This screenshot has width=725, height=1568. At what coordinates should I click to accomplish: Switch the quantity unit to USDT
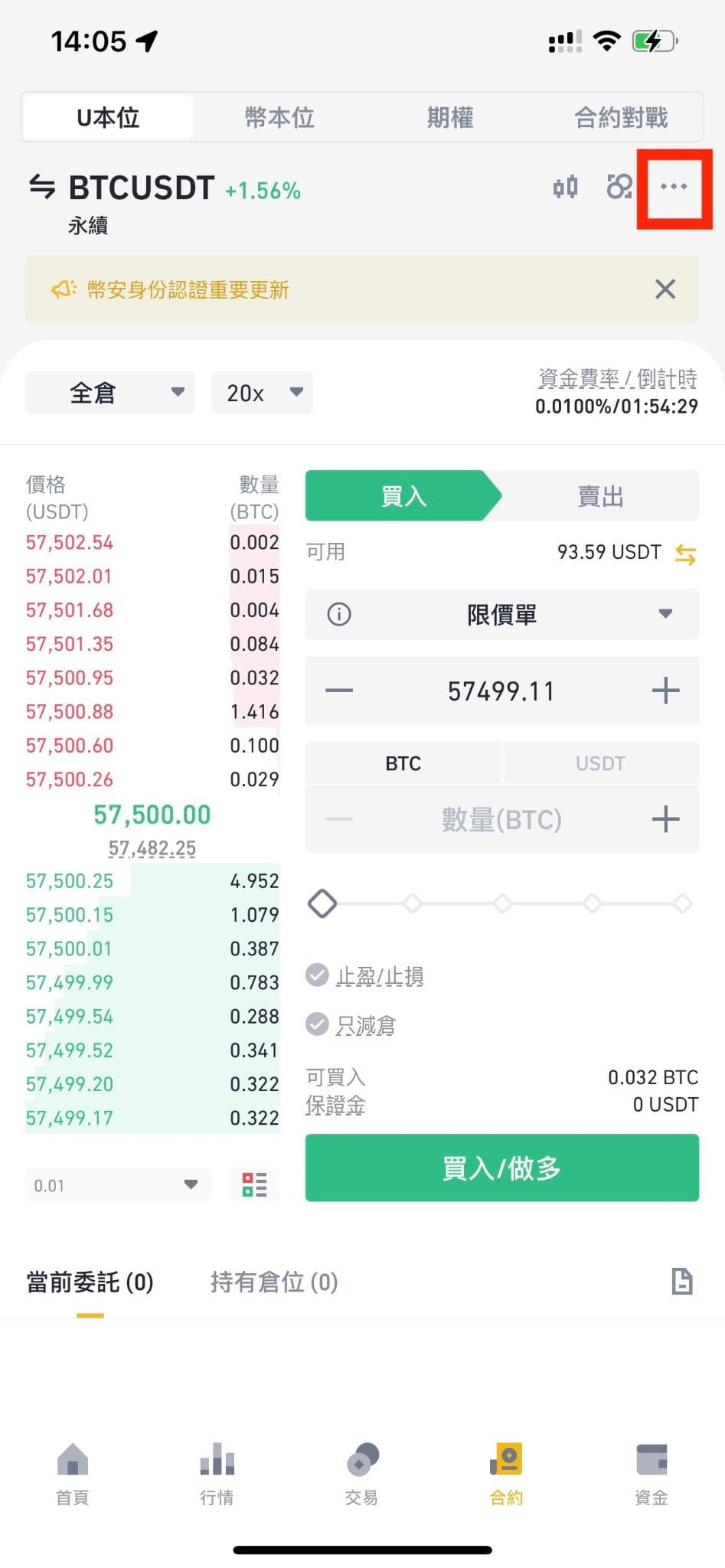(601, 763)
